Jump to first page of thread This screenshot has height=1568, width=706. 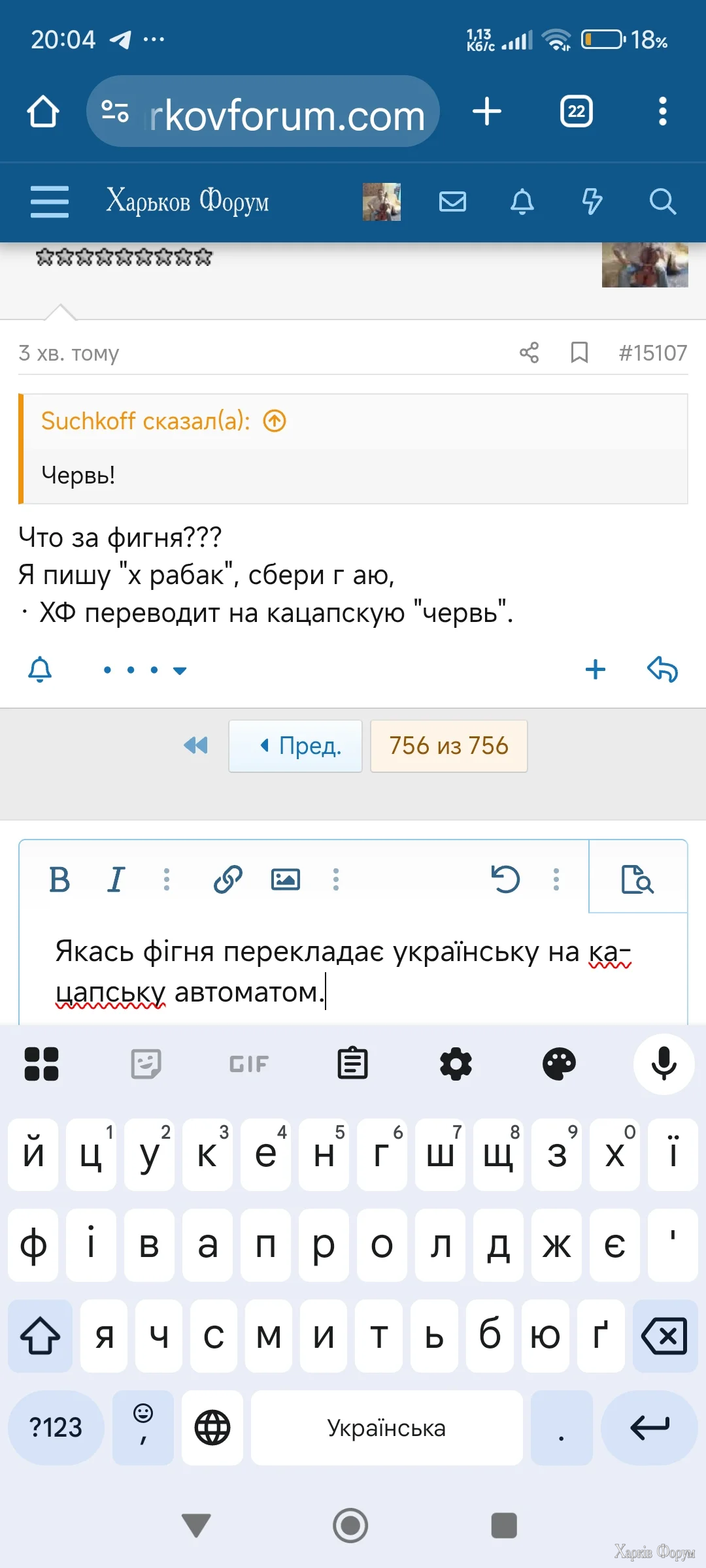pyautogui.click(x=195, y=745)
